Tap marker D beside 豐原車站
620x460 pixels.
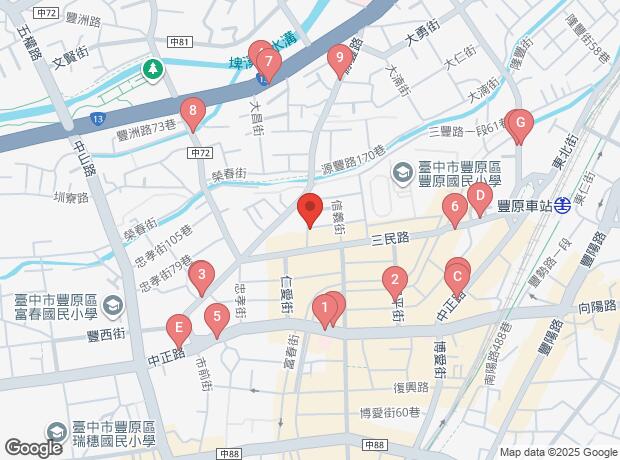[480, 199]
